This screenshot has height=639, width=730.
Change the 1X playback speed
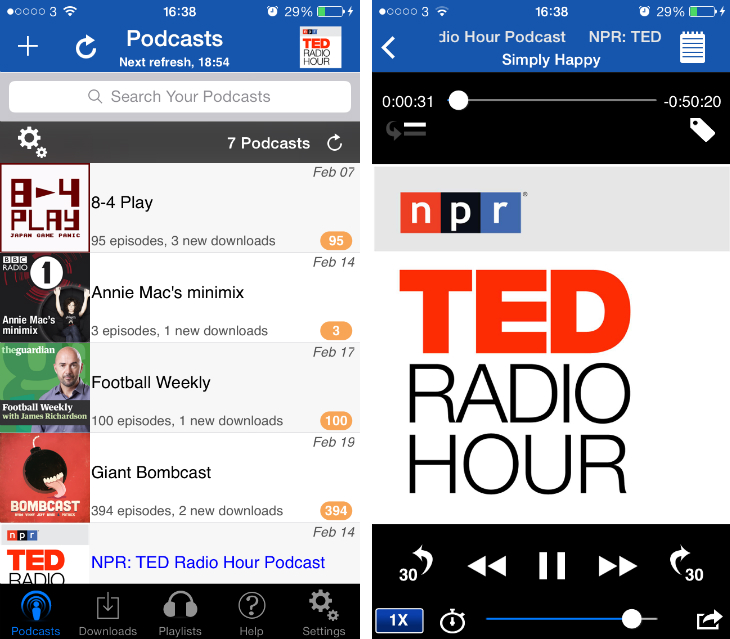tap(399, 620)
